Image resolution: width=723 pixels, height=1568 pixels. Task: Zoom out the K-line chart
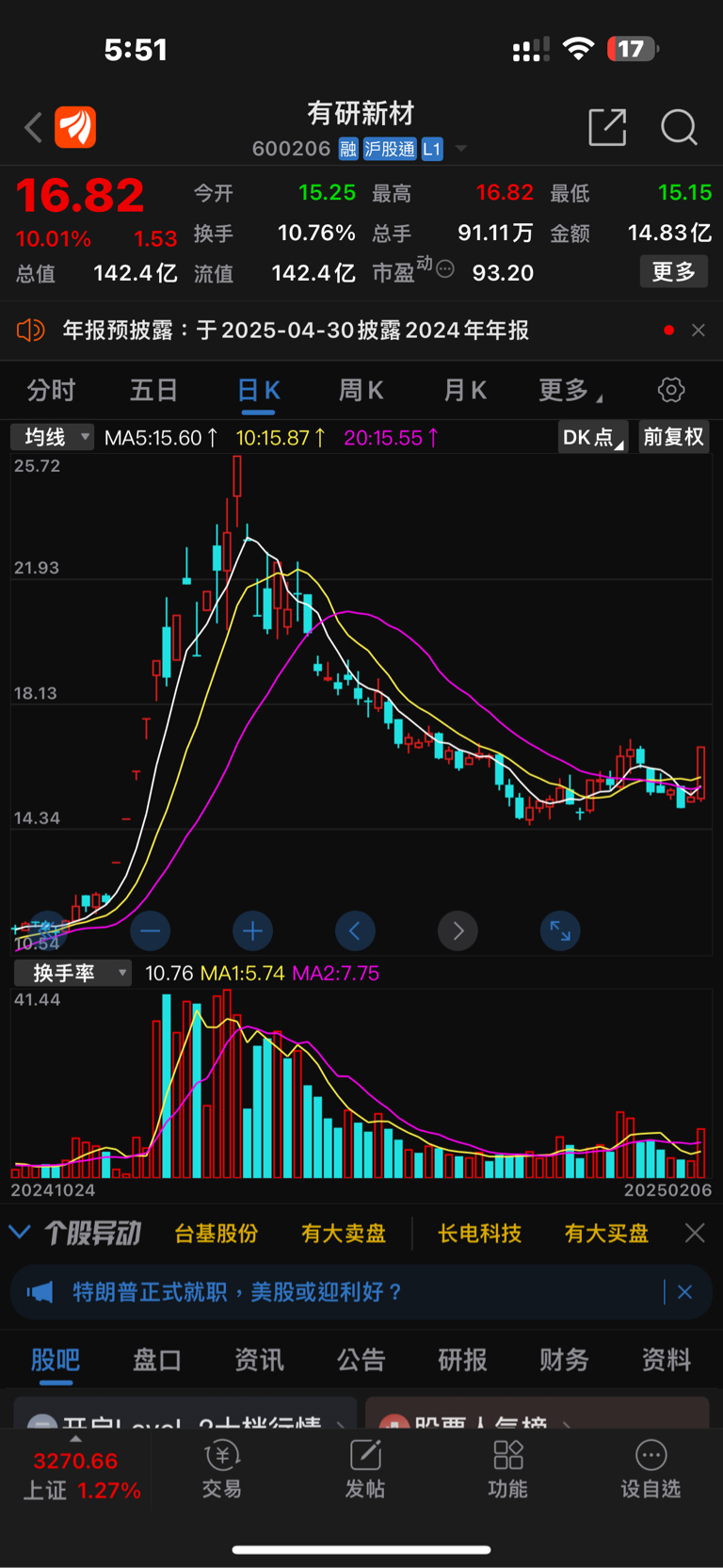point(151,931)
